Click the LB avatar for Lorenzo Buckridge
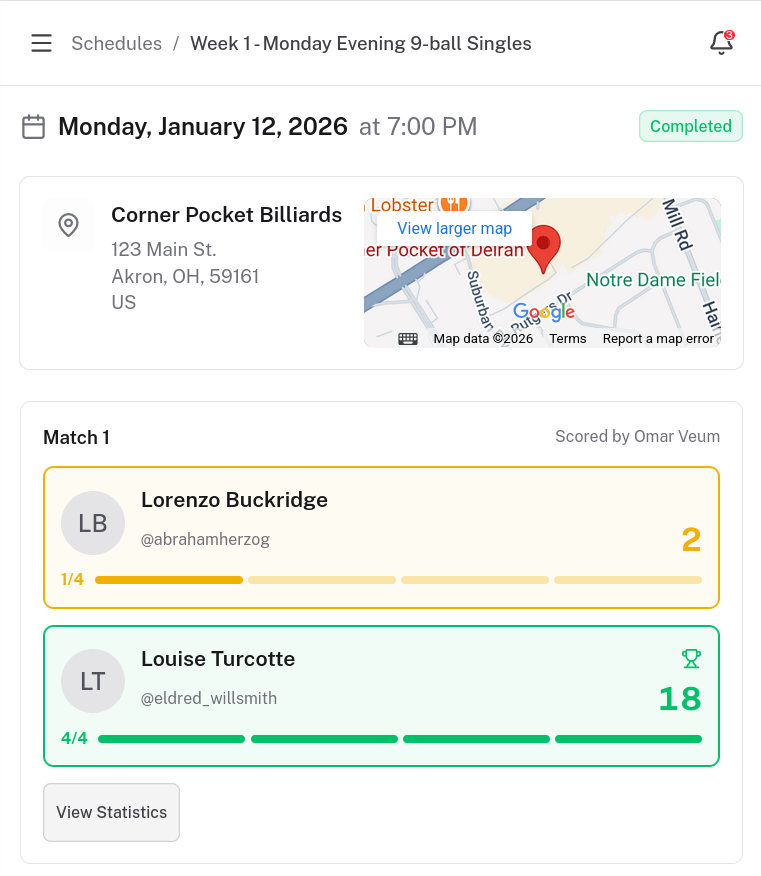This screenshot has height=876, width=761. 92,522
